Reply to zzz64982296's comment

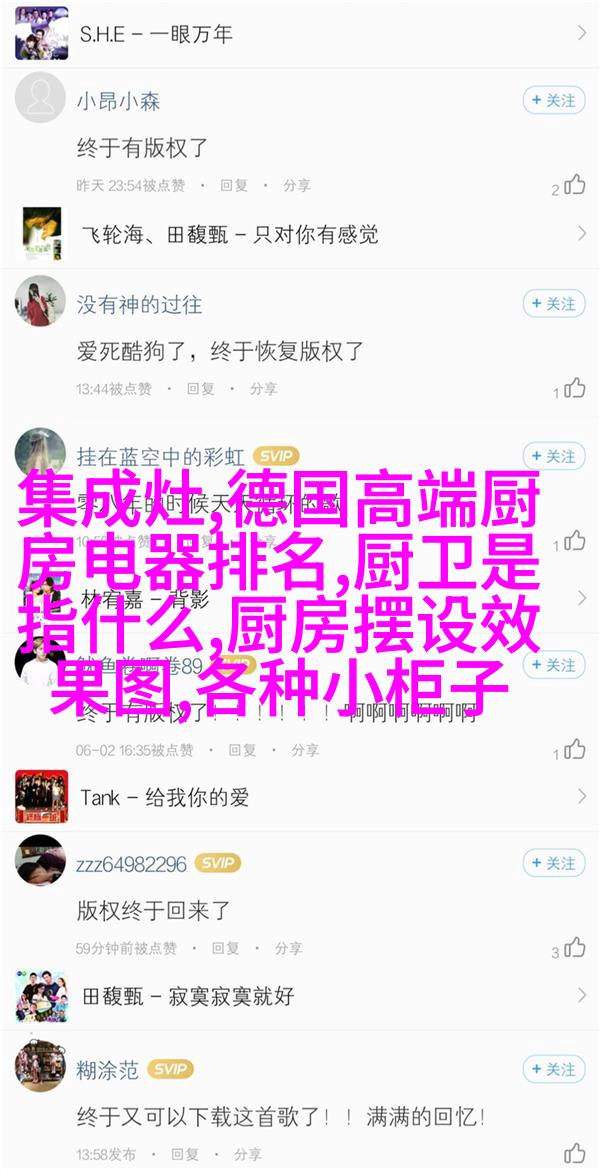coord(226,948)
